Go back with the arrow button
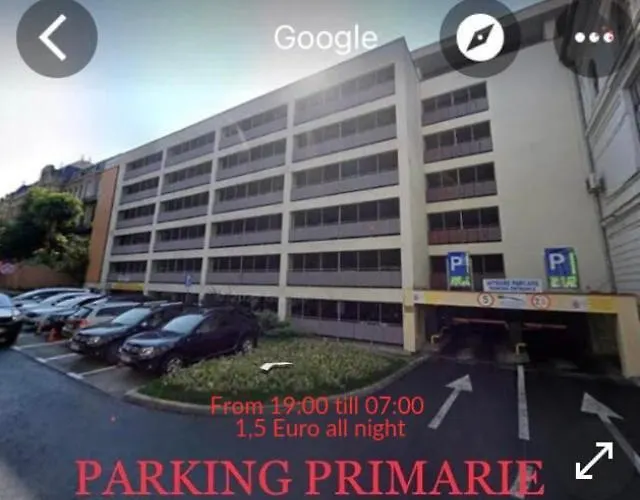Image resolution: width=640 pixels, height=500 pixels. coord(56,37)
